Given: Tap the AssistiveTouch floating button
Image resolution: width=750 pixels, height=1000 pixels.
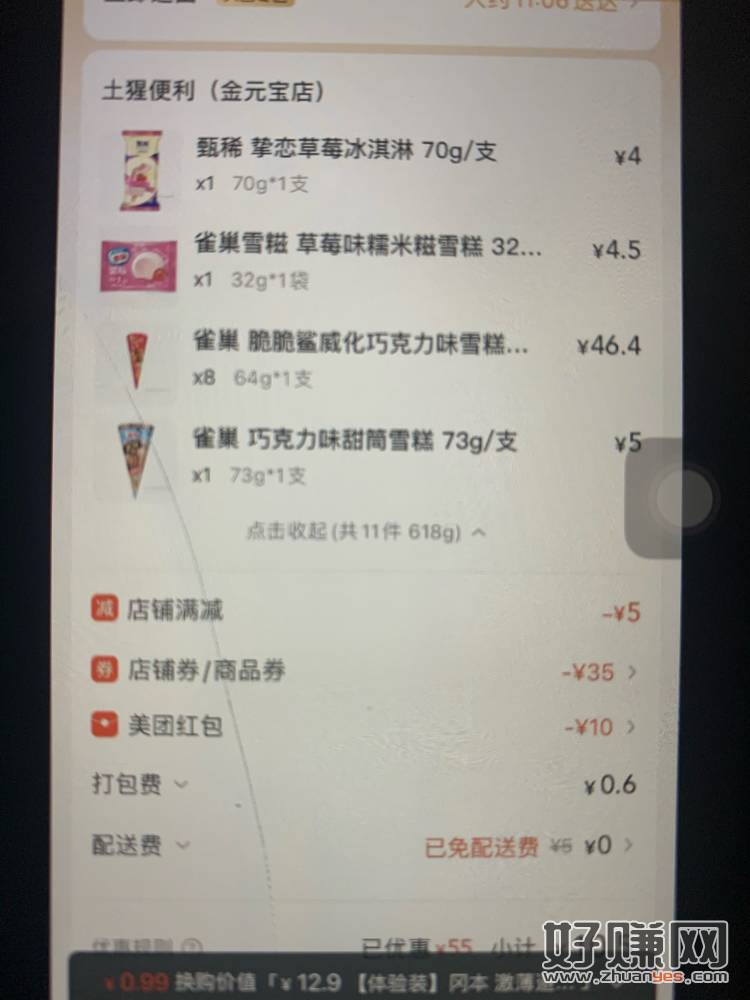Looking at the screenshot, I should coord(684,497).
